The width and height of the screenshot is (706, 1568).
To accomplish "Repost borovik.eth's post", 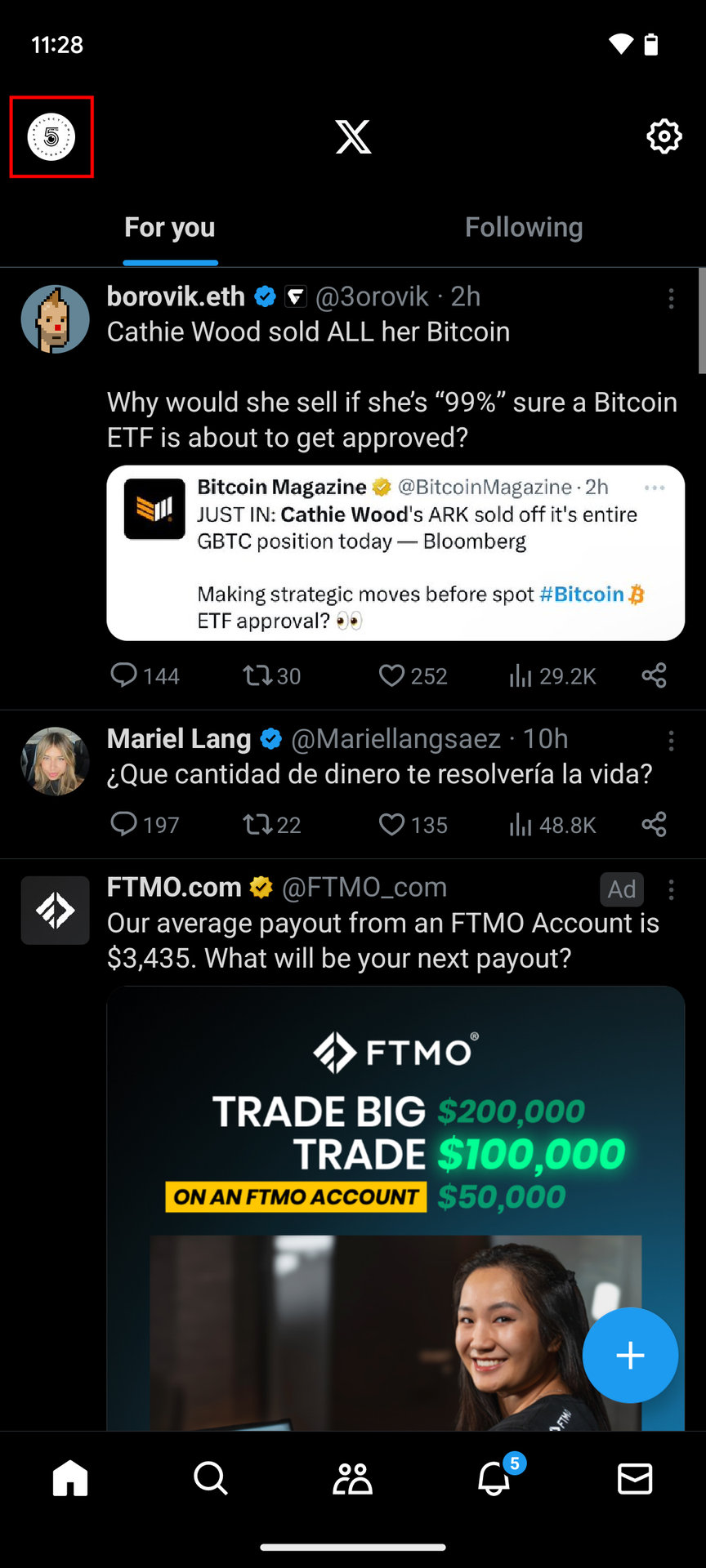I will [258, 675].
